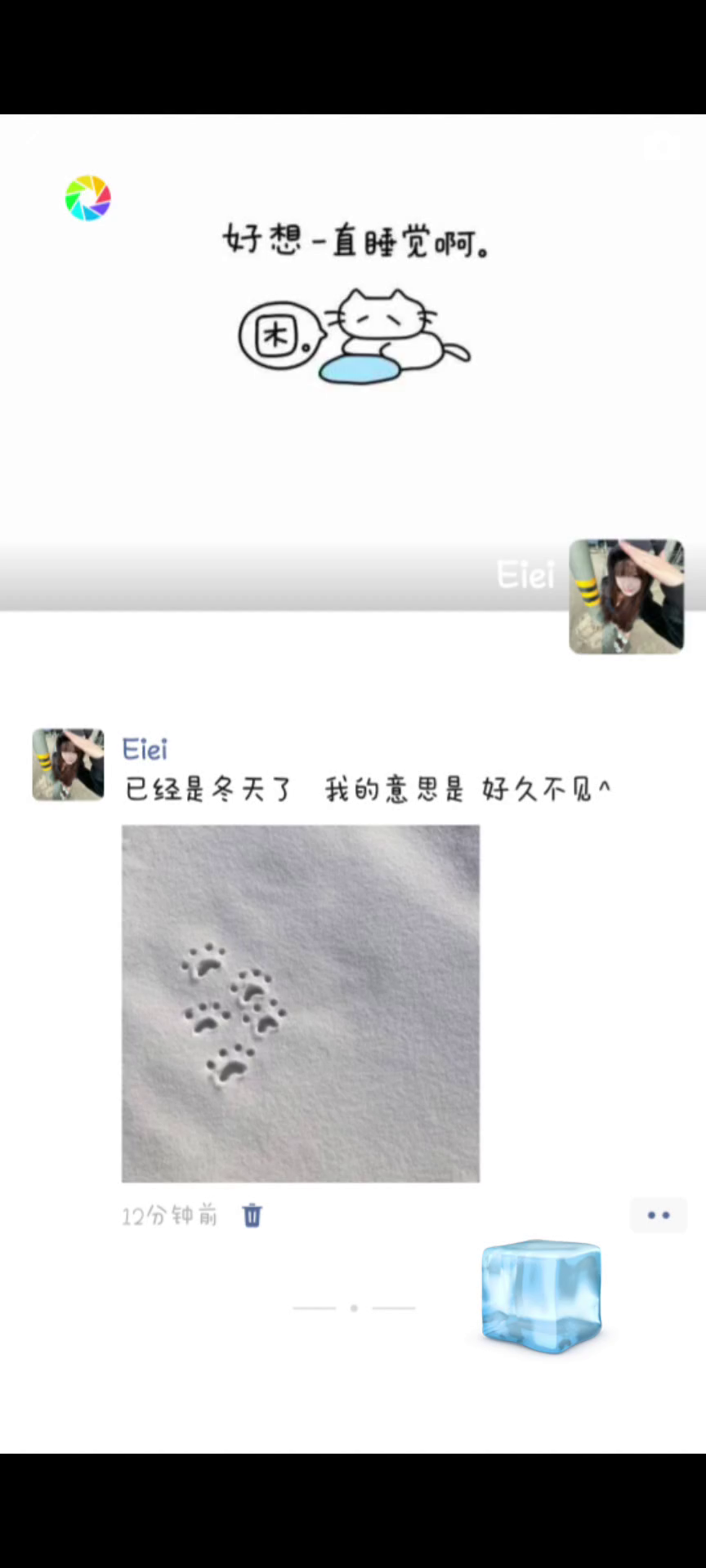Open Eiei's profile picture beside the cover
The width and height of the screenshot is (706, 1568).
coord(626,596)
